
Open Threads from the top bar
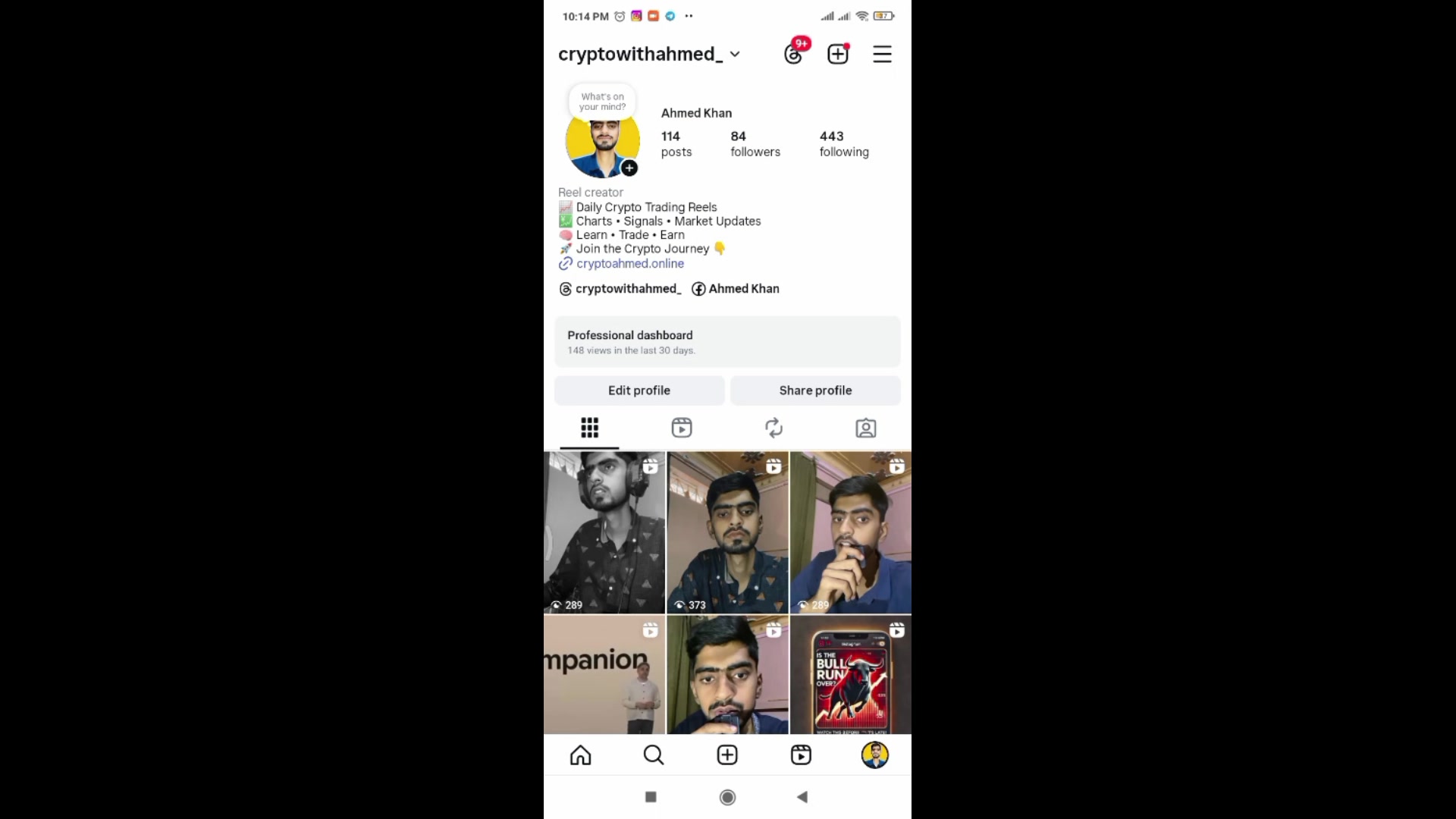tap(793, 54)
